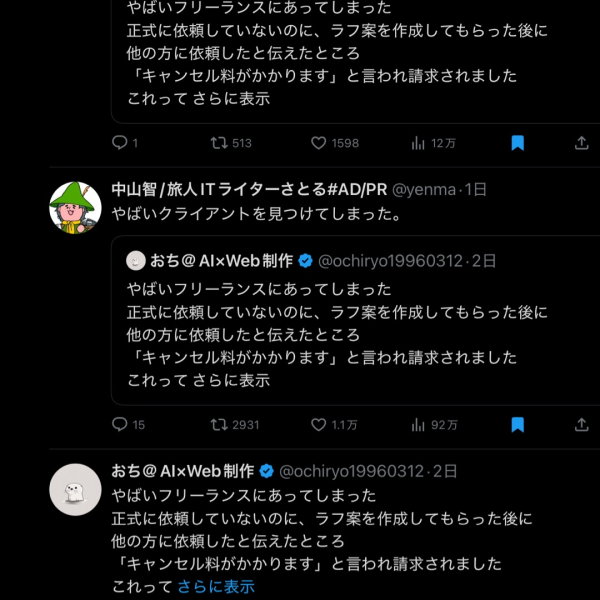This screenshot has height=600, width=600.
Task: View analytics of the 92万 views post
Action: 418,424
